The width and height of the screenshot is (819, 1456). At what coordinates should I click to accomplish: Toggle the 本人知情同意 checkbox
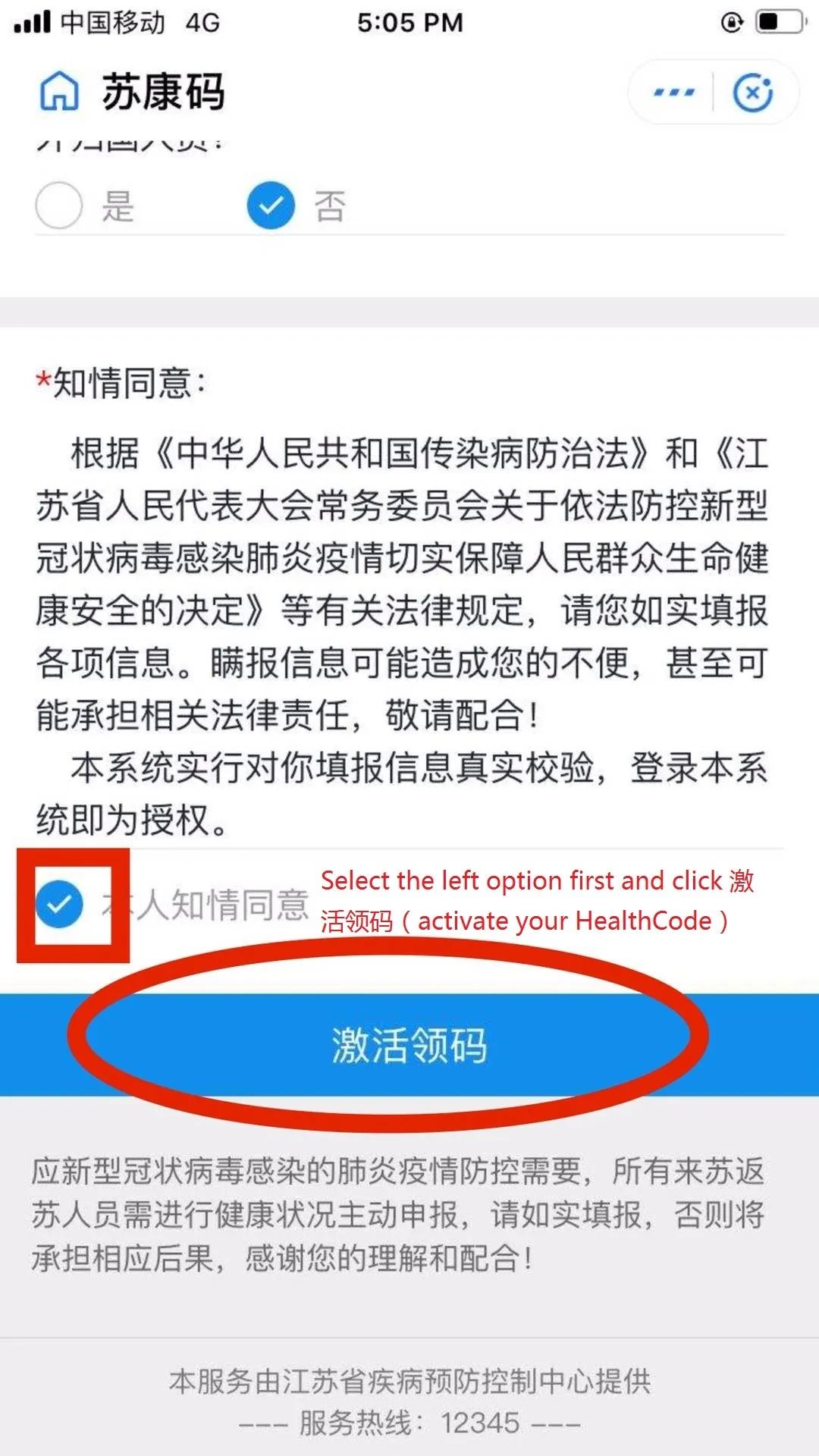(59, 904)
